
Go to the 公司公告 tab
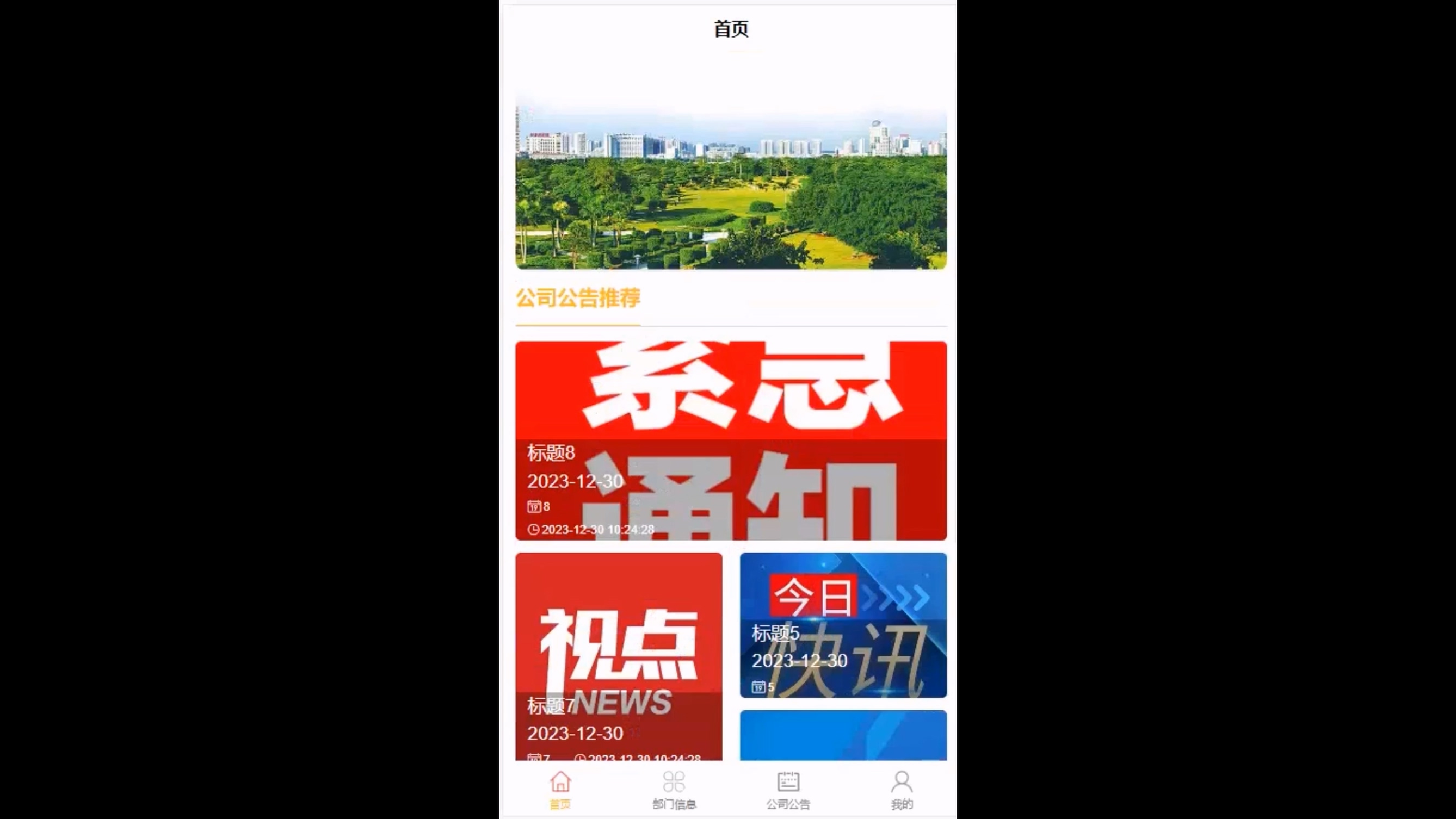pos(788,790)
